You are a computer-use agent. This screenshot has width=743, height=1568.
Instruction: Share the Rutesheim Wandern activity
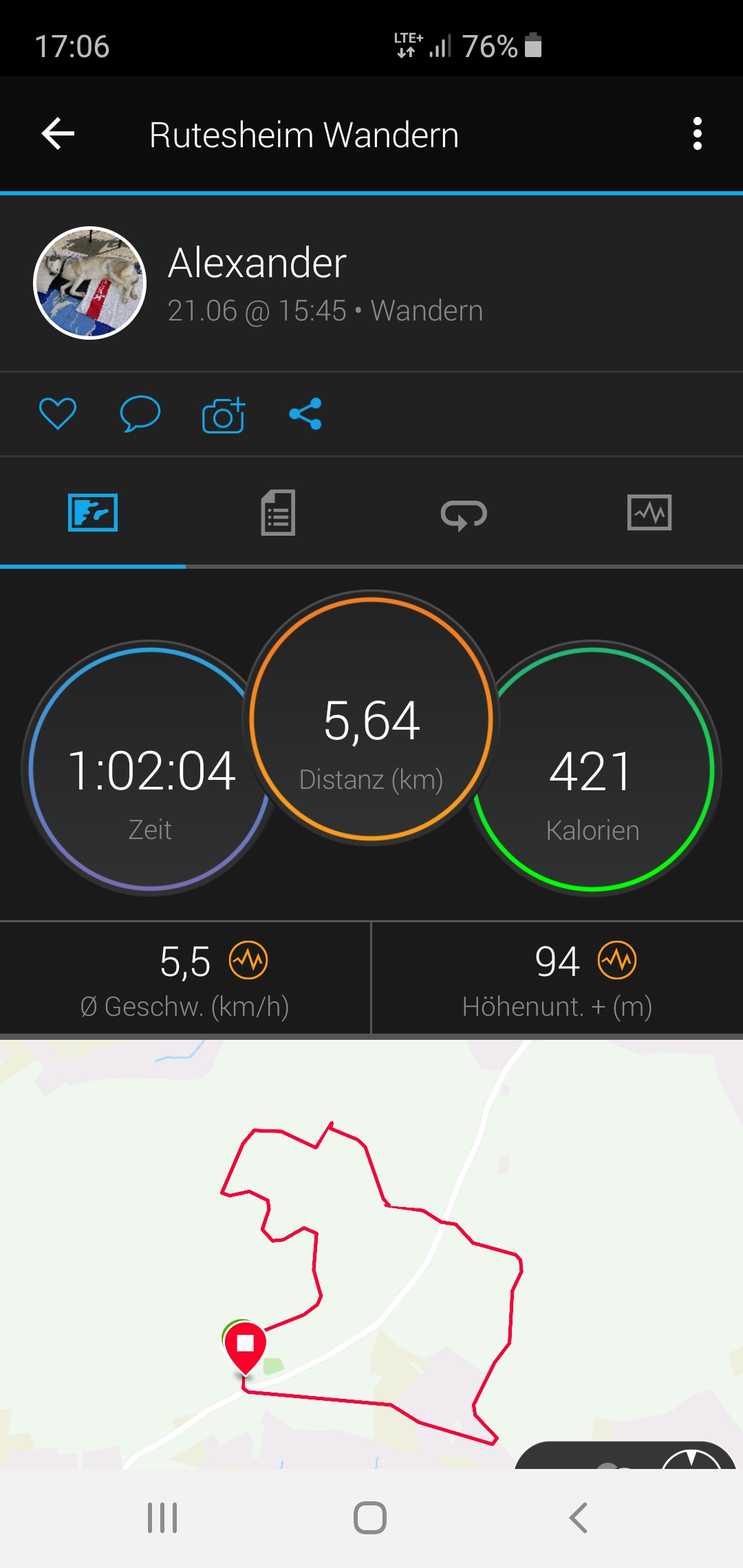305,414
